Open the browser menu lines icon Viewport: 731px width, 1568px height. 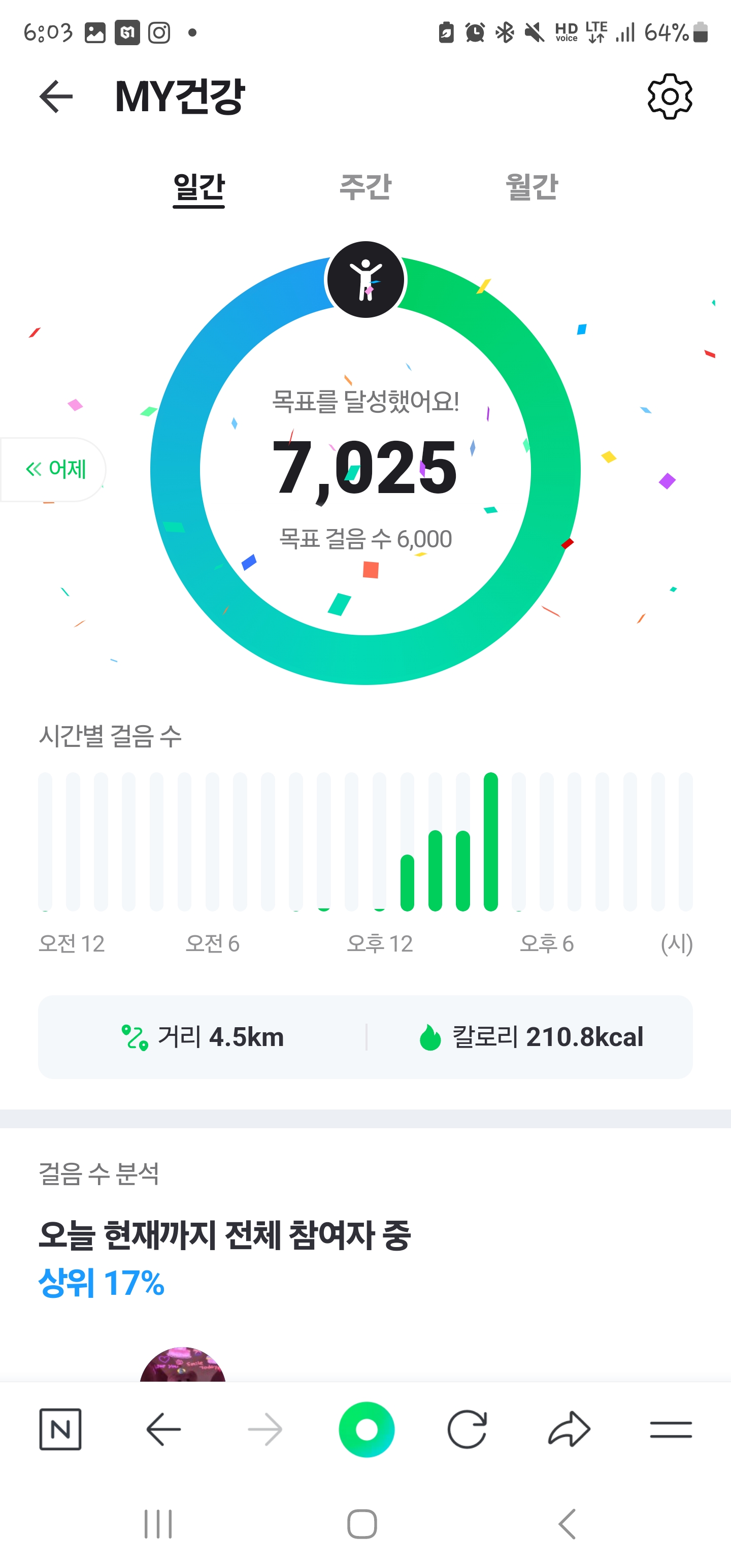click(x=671, y=1428)
